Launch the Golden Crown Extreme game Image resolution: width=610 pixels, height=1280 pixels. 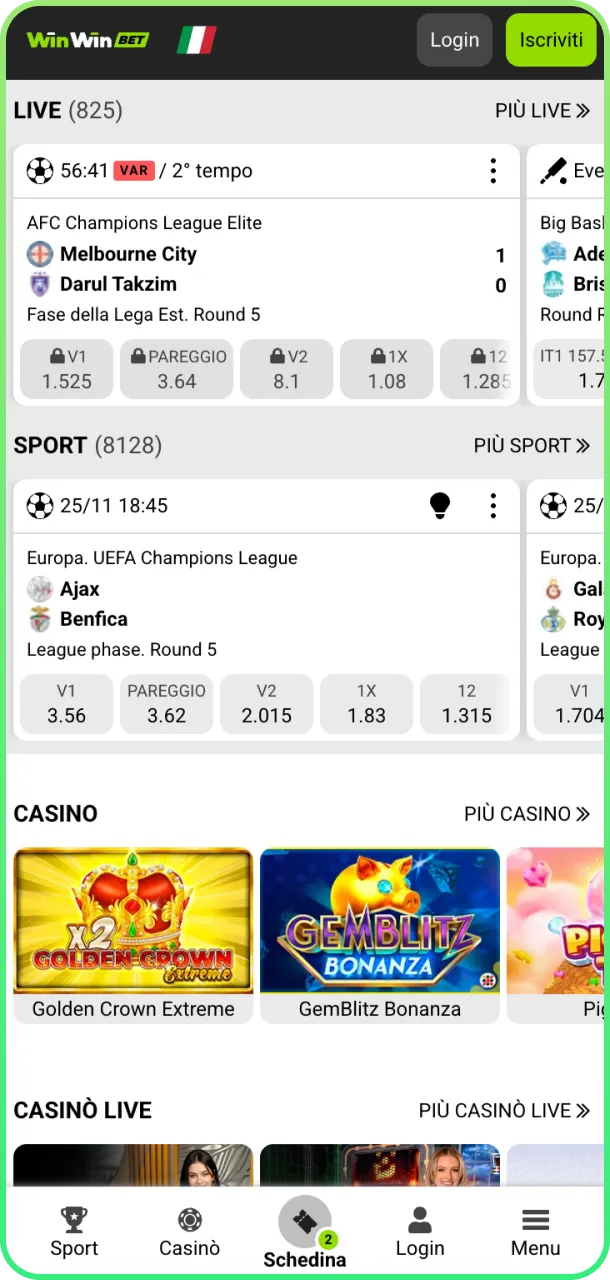pos(133,934)
